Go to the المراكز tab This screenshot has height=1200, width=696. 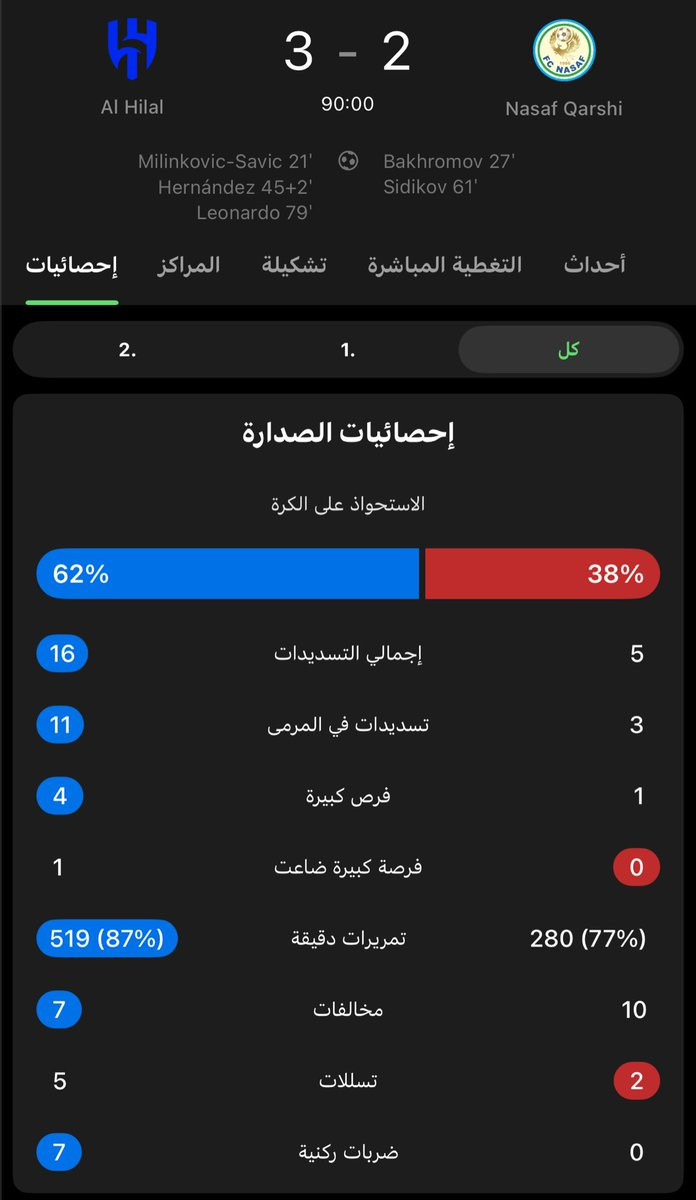pyautogui.click(x=188, y=265)
